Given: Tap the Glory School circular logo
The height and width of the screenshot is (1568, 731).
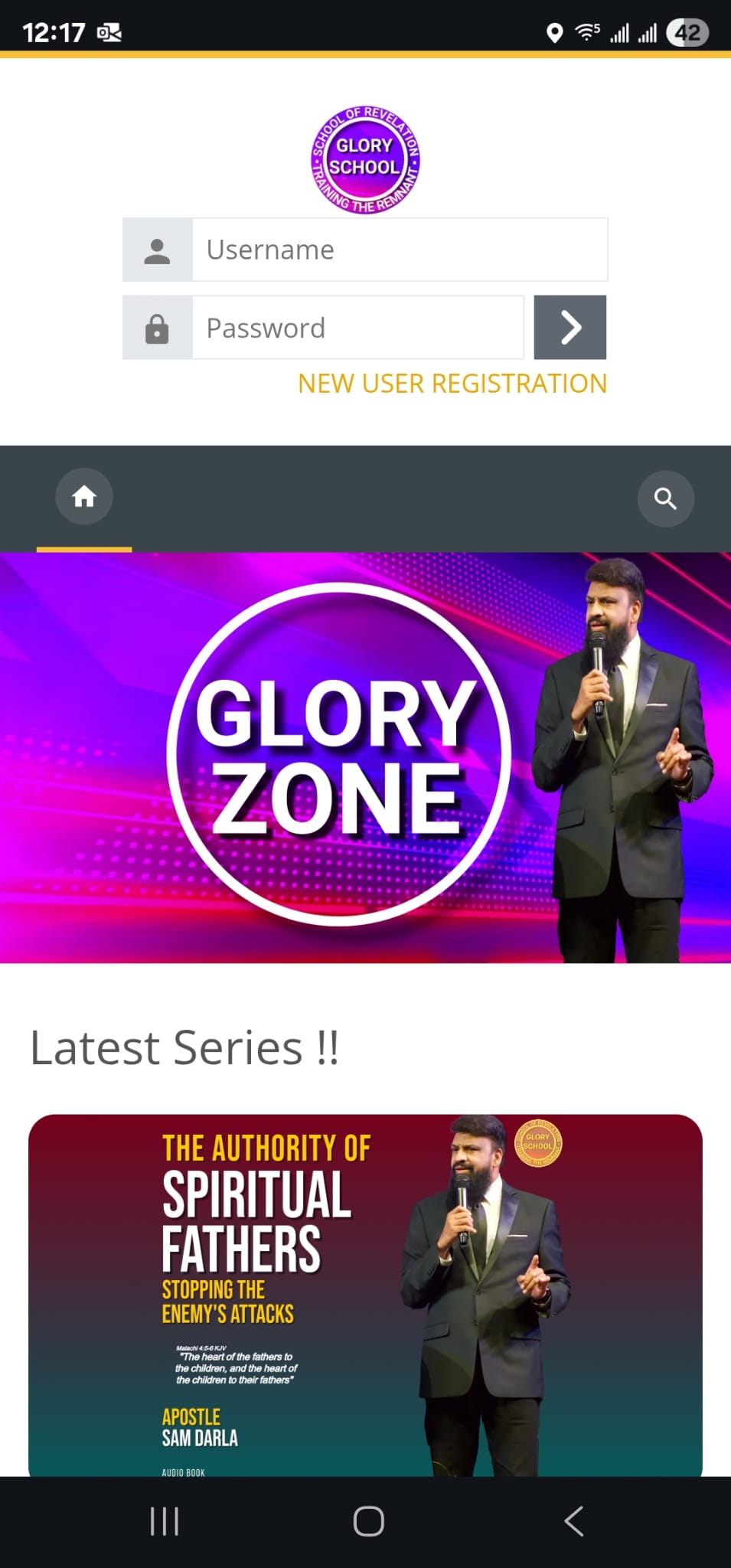Looking at the screenshot, I should 365,158.
